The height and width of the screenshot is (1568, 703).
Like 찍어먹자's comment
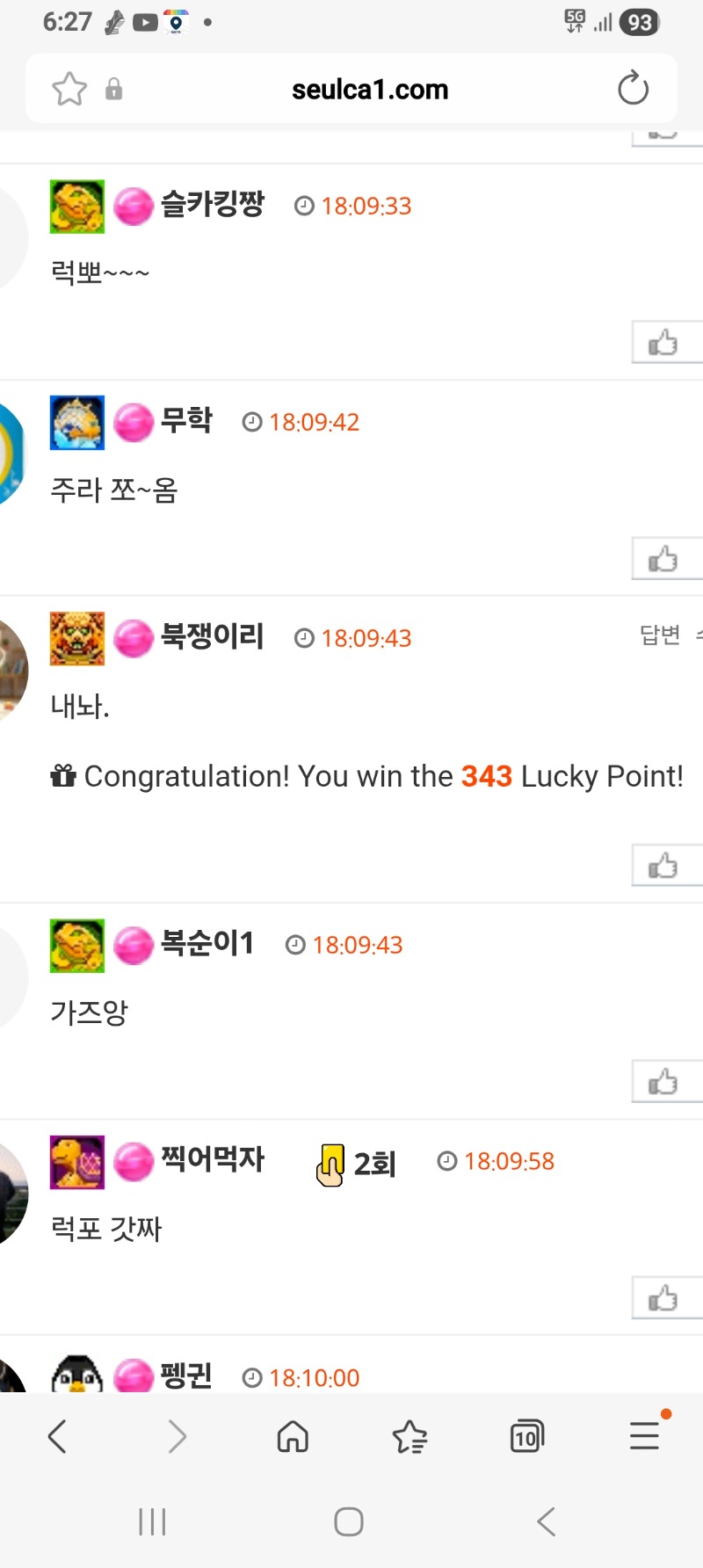coord(663,1297)
